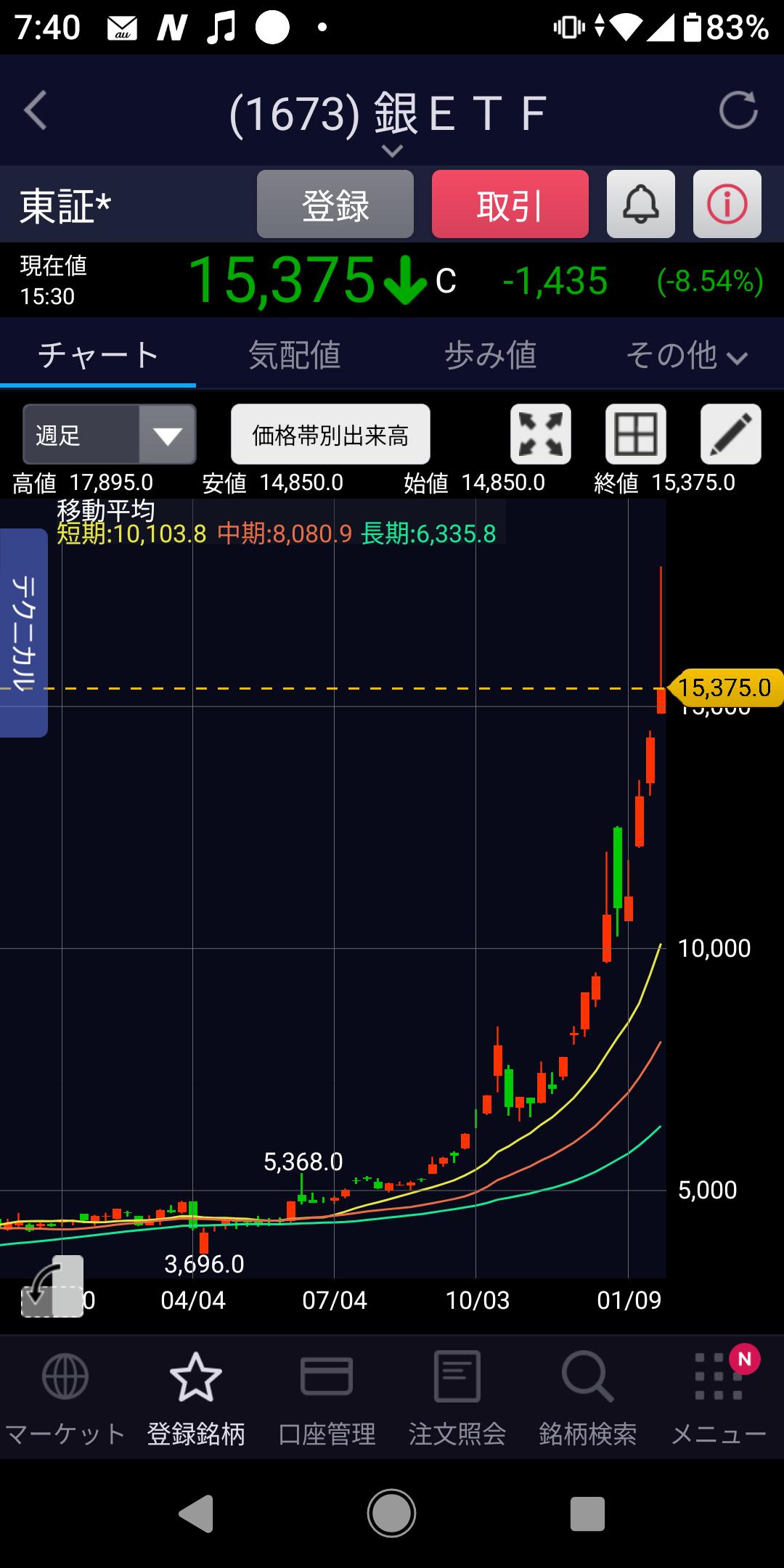
Task: Open the テクニカル side panel
Action: coord(23,632)
